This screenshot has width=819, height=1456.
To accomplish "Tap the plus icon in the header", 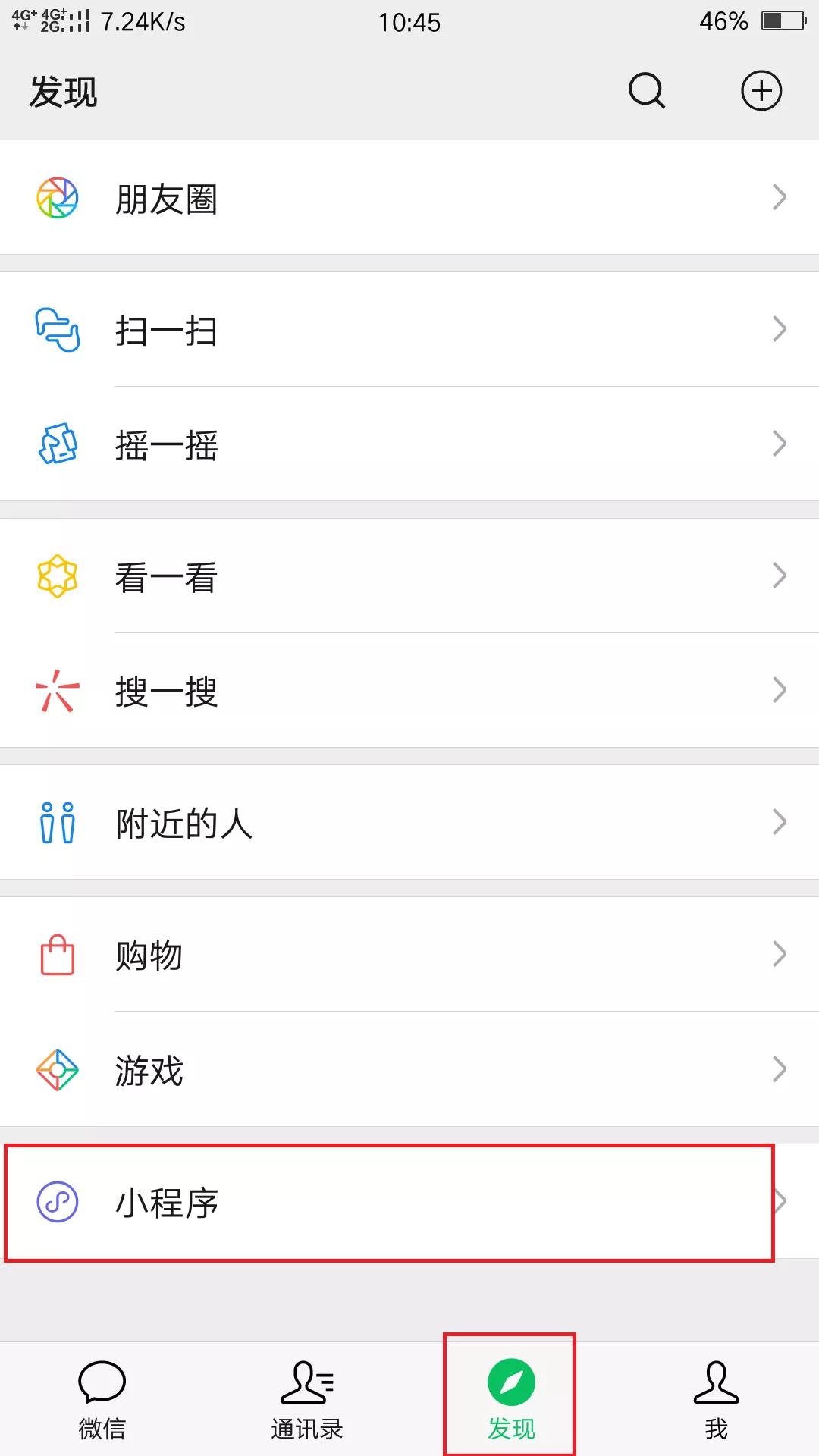I will 761,91.
